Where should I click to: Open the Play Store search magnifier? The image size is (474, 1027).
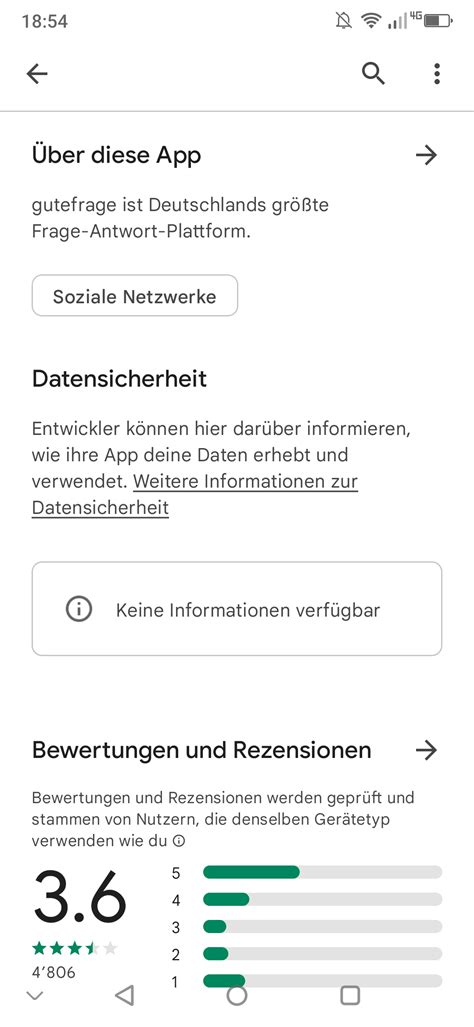tap(373, 74)
